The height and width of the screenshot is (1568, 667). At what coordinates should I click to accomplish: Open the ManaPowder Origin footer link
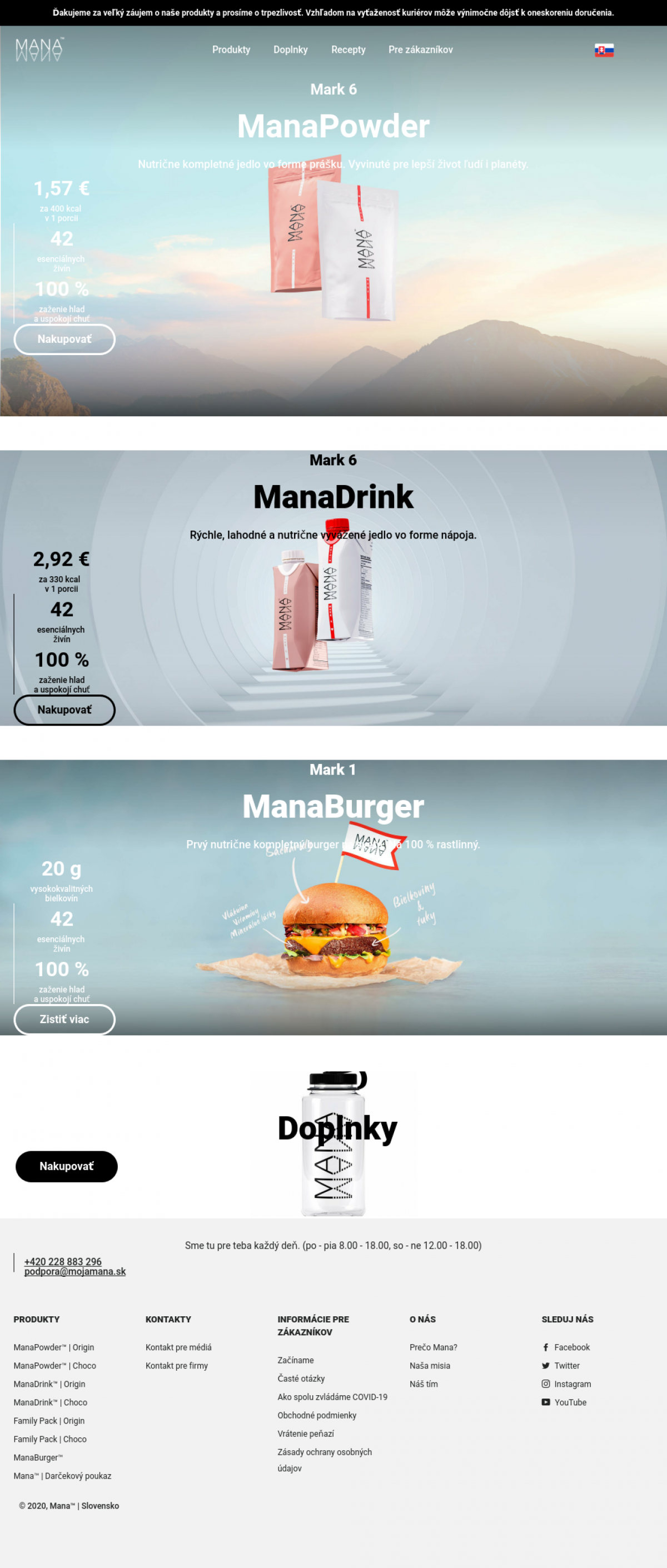53,1347
